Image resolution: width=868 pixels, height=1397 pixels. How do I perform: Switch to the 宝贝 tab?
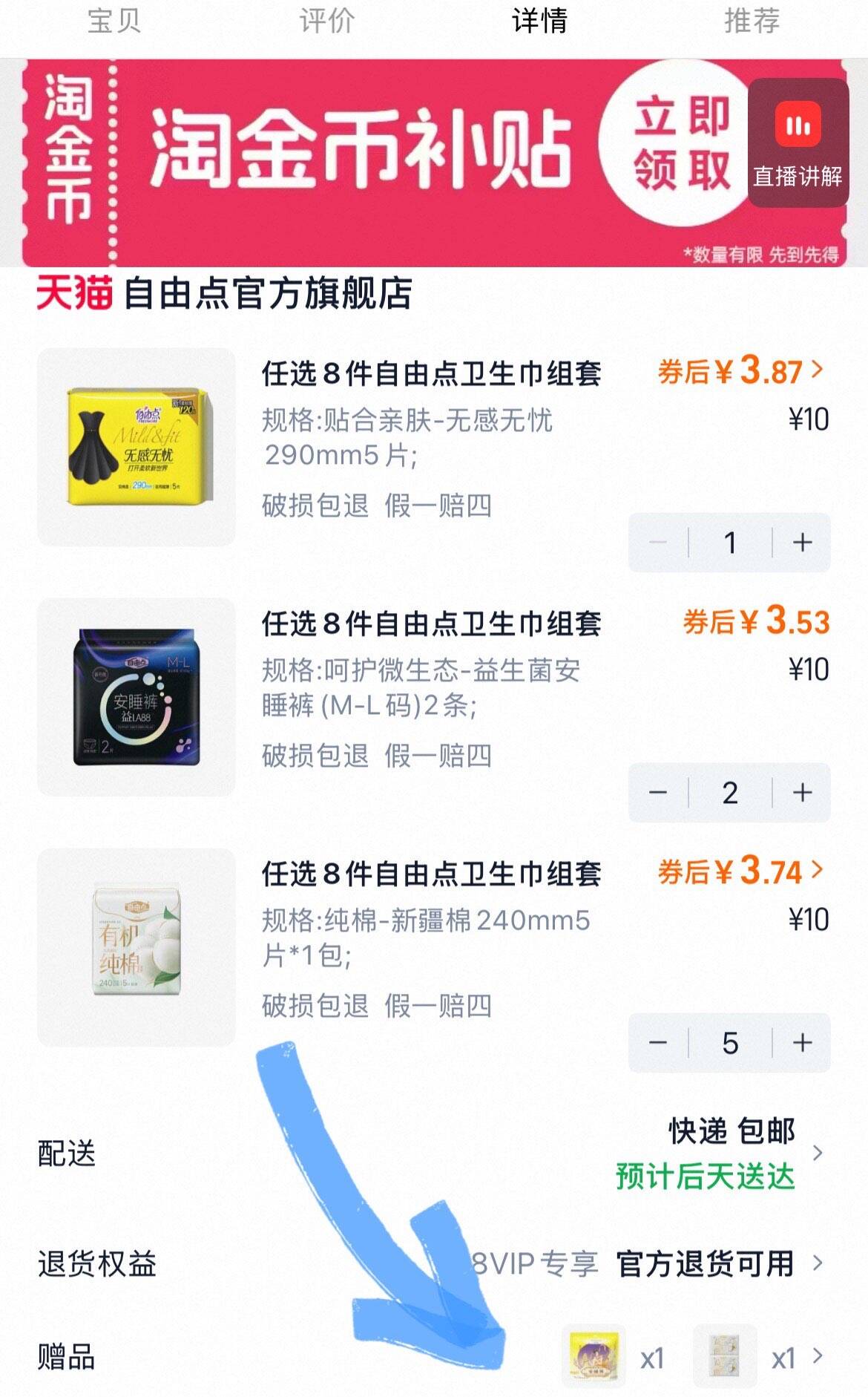pos(113,22)
